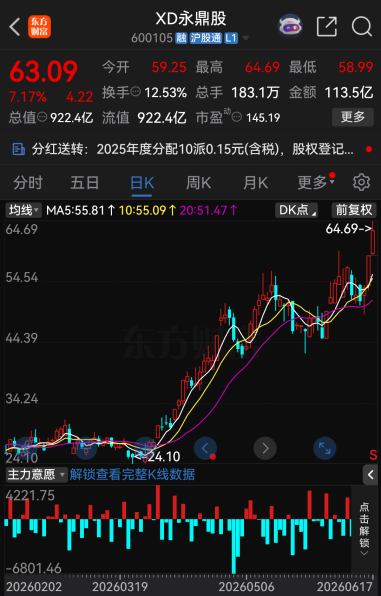
Task: Open the AI robot assistant icon
Action: tap(290, 27)
